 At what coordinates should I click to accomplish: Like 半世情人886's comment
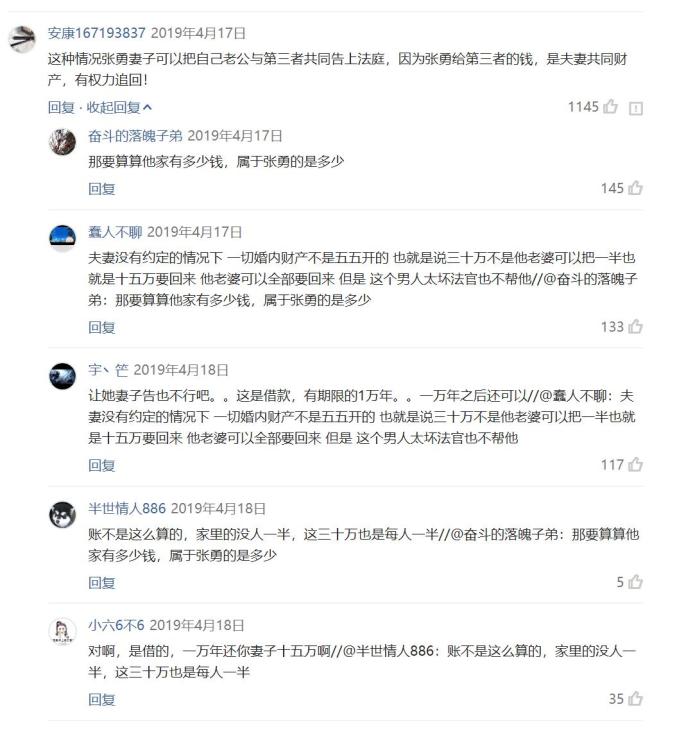click(635, 583)
